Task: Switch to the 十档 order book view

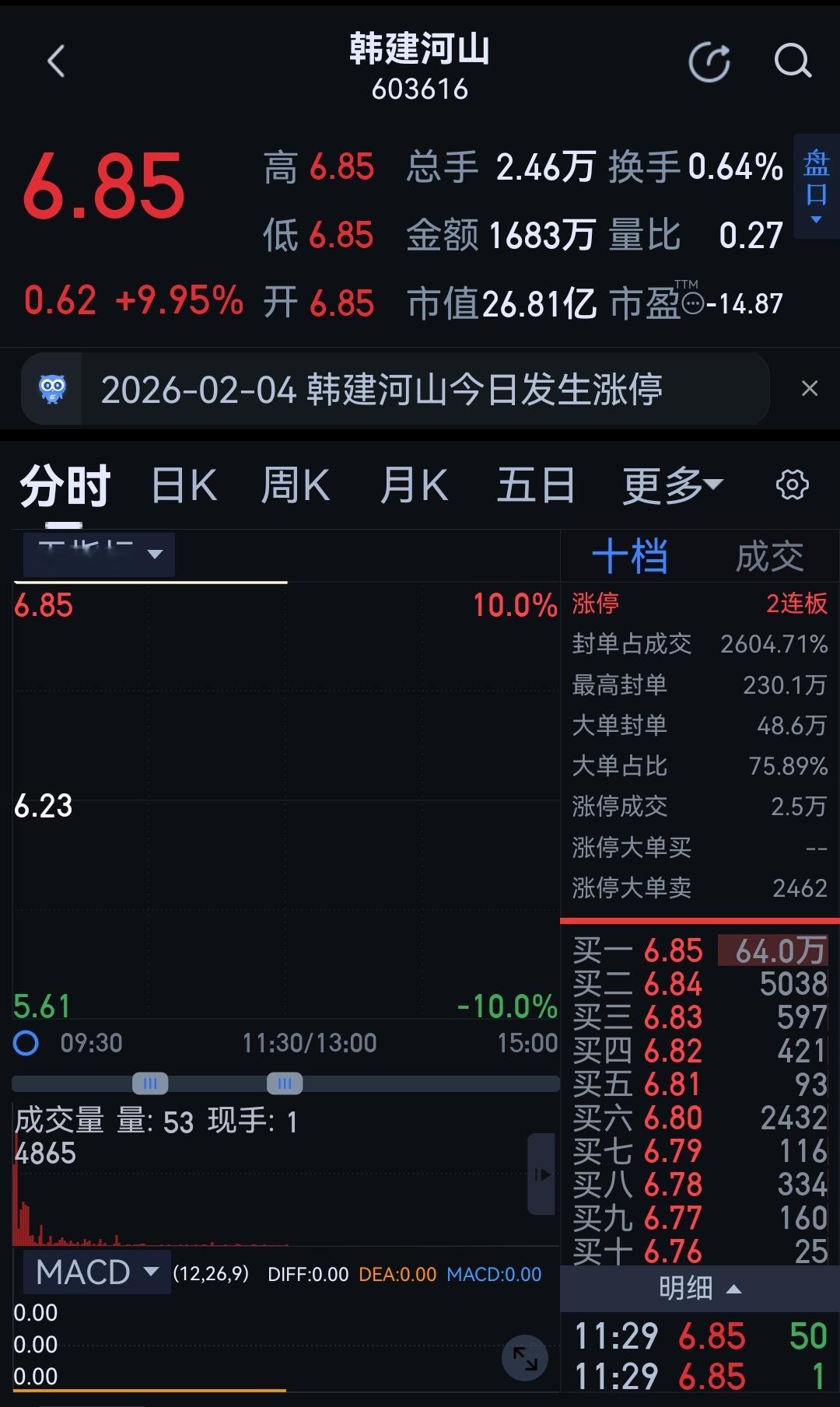Action: pos(632,555)
